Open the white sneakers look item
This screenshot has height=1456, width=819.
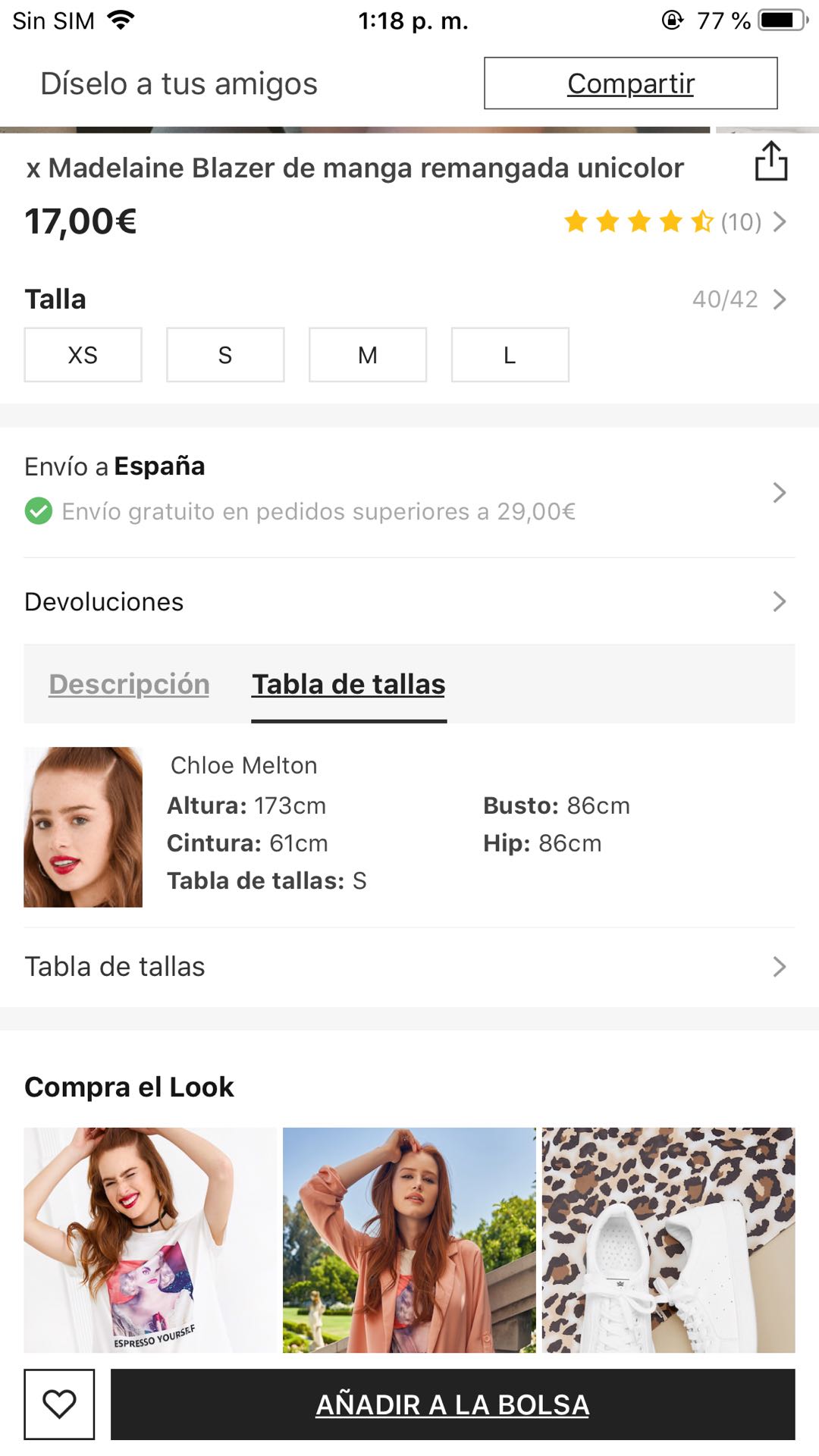click(668, 1240)
